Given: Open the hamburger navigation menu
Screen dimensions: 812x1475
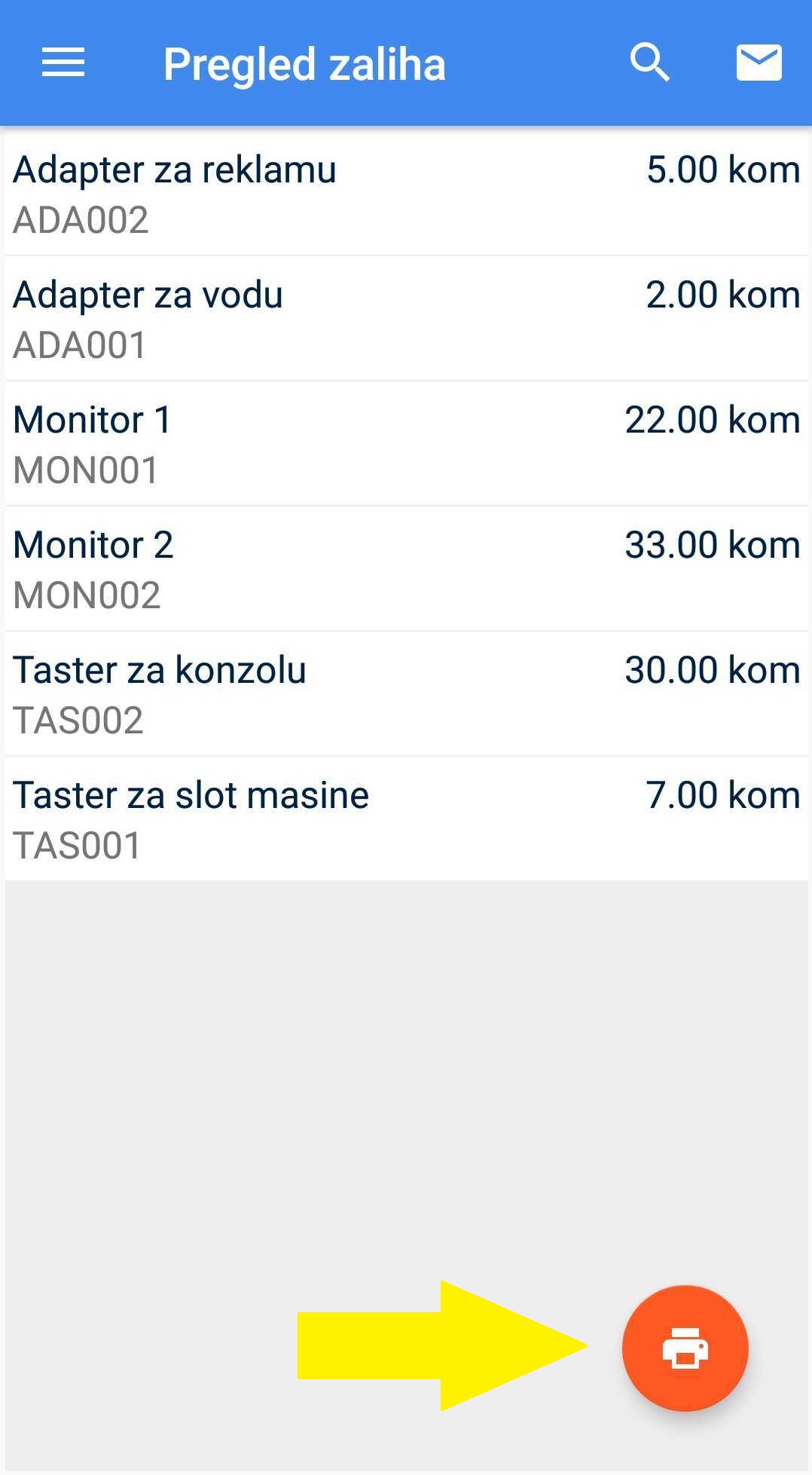Looking at the screenshot, I should click(63, 63).
